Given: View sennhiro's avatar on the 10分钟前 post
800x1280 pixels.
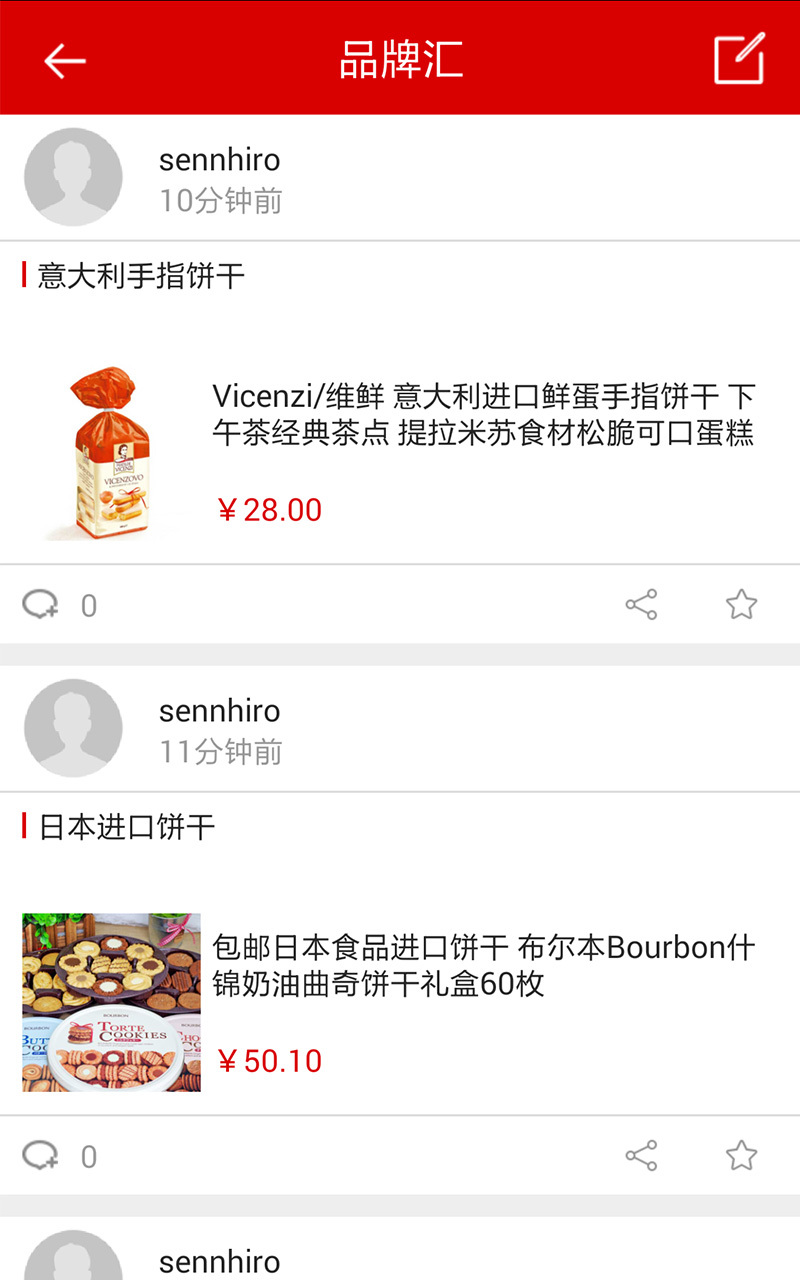Looking at the screenshot, I should click(73, 178).
